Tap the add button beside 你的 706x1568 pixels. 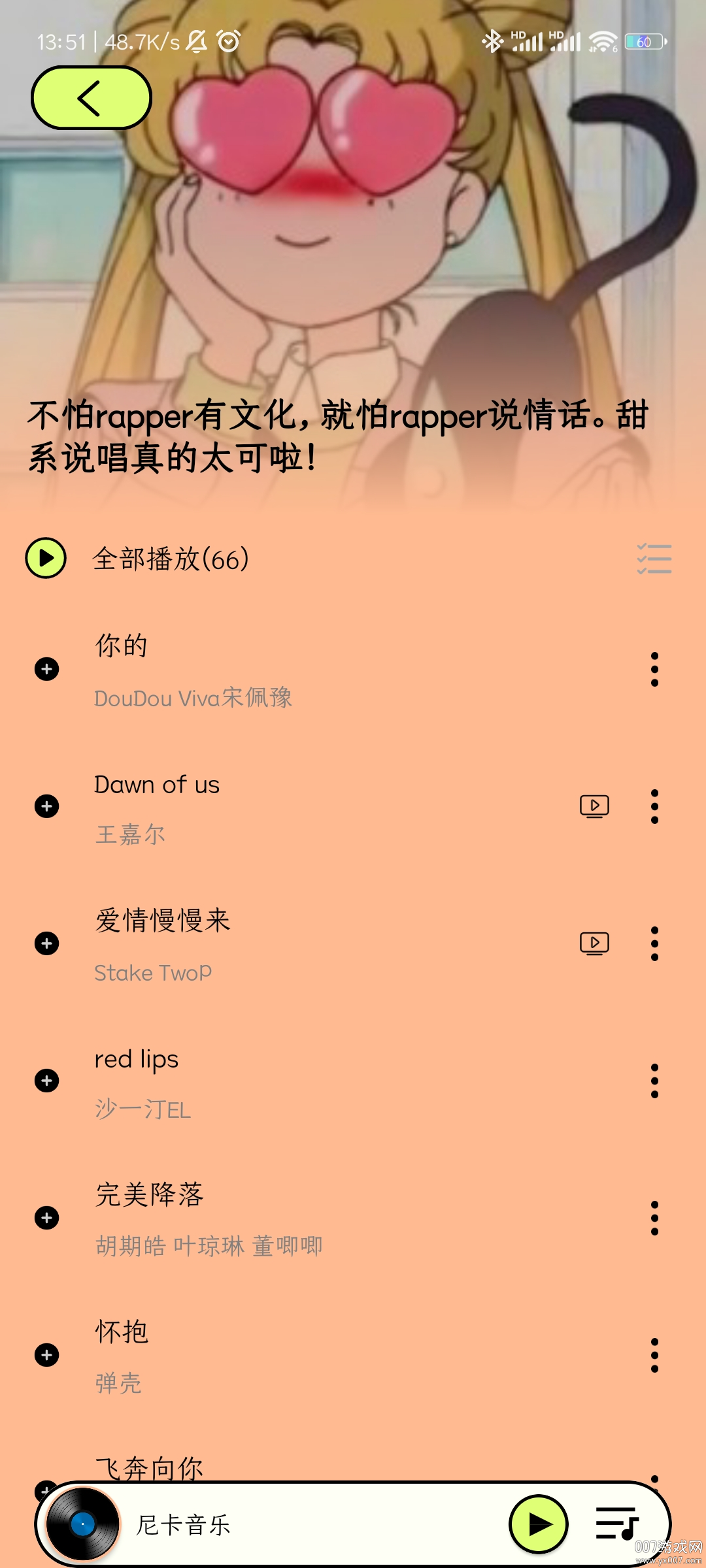tap(46, 668)
